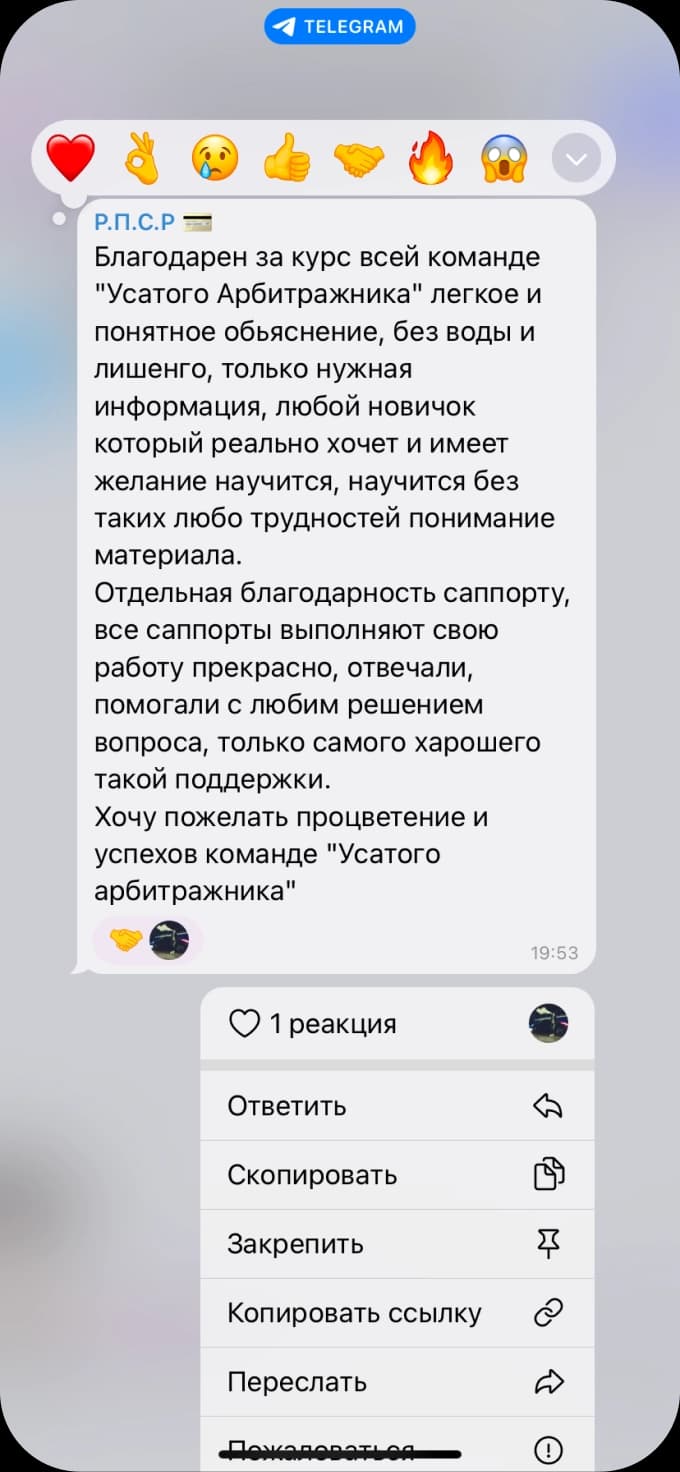React with the screaming face emoji
Screen dimensions: 680x1472
coord(503,158)
